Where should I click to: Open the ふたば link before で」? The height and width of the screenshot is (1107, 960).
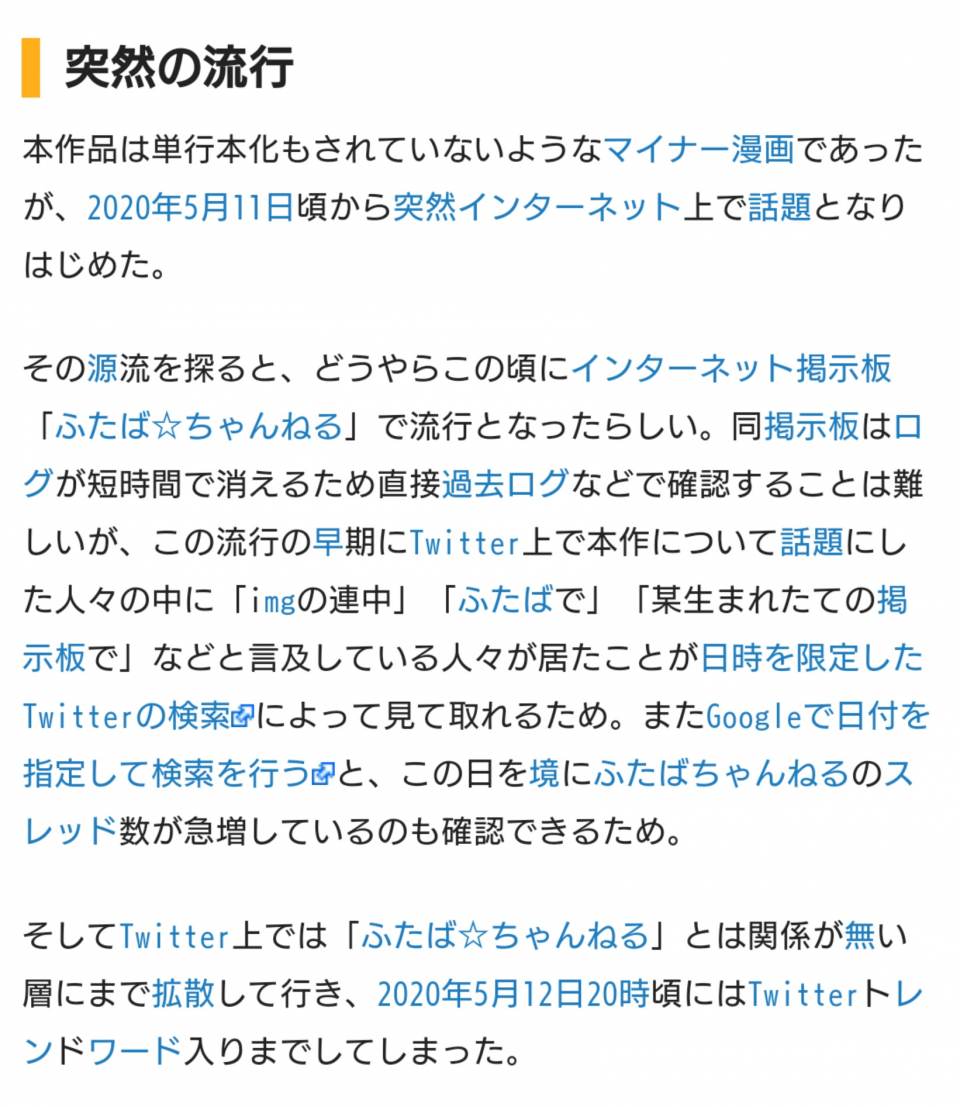point(505,601)
